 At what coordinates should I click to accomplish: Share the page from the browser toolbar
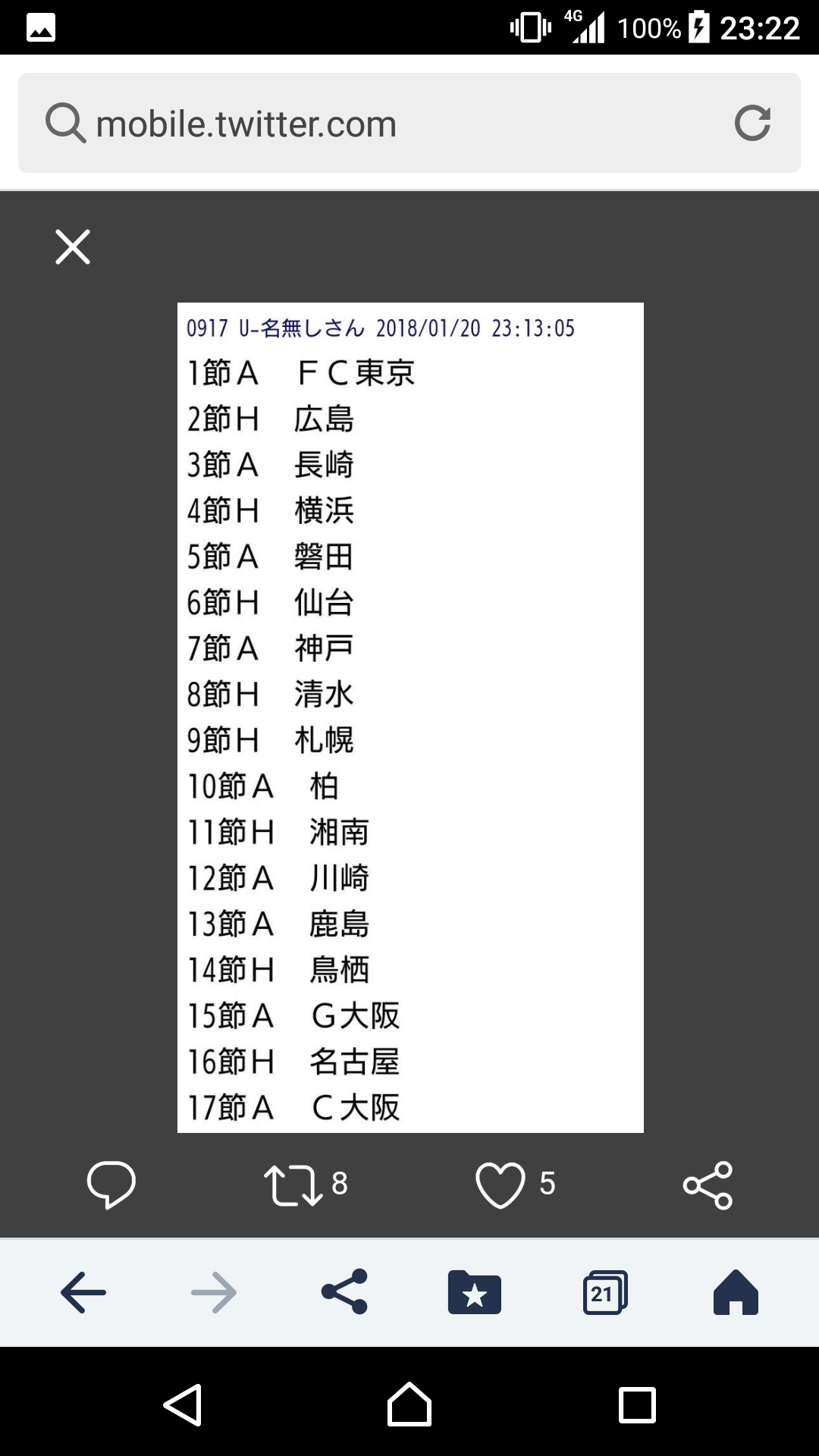(x=344, y=1292)
